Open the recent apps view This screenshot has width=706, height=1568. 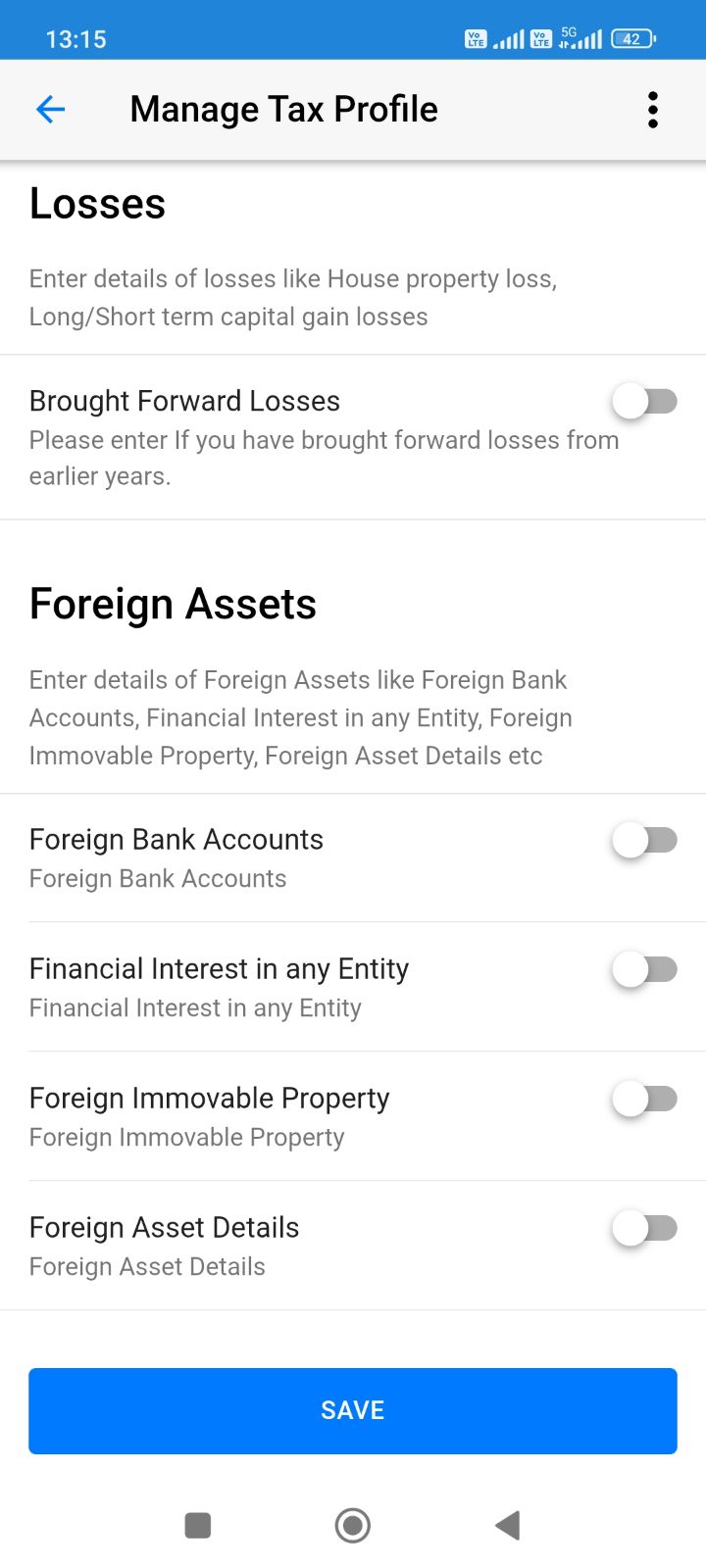click(x=198, y=1525)
